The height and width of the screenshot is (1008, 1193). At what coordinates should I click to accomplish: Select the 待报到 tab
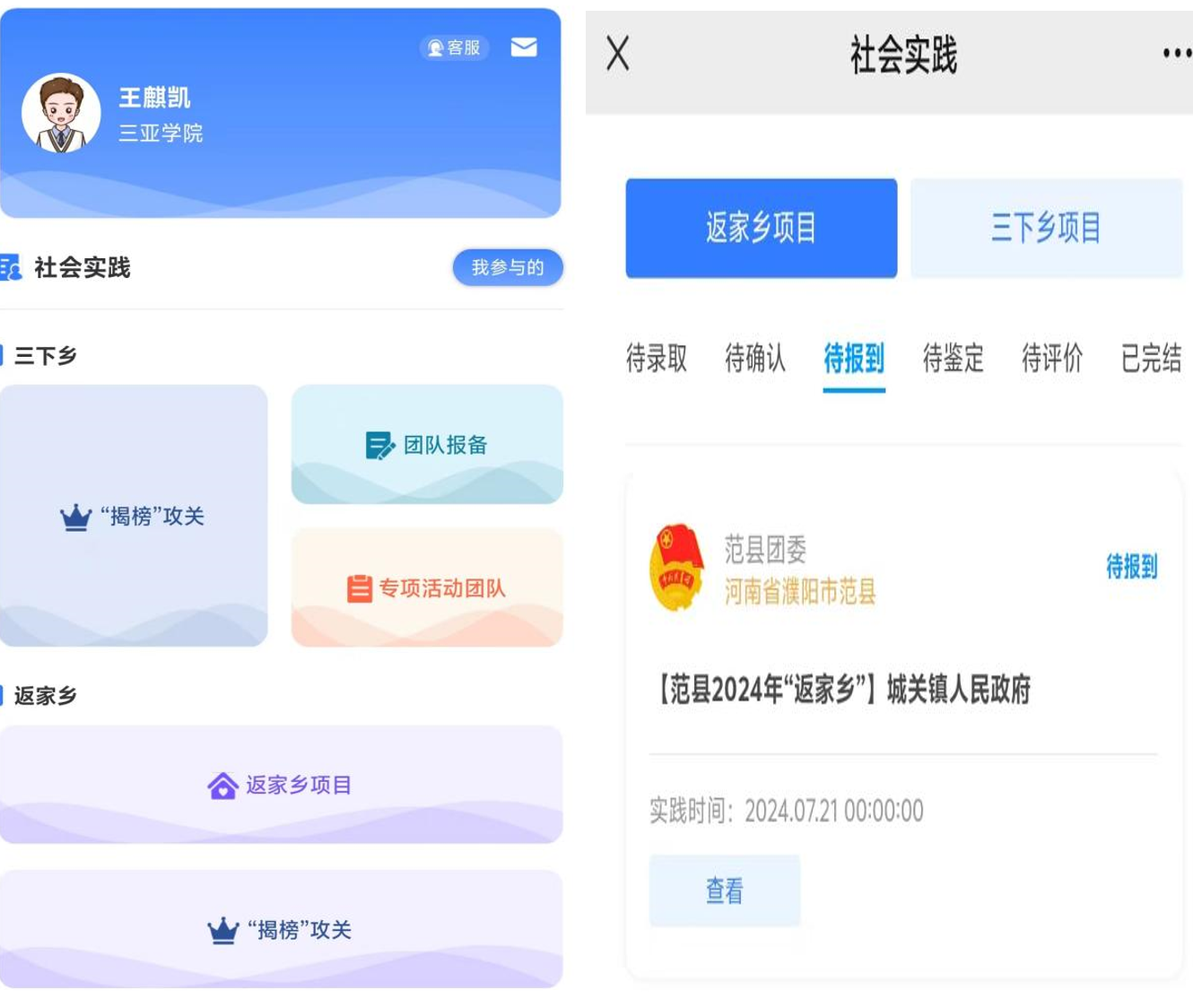coord(854,359)
